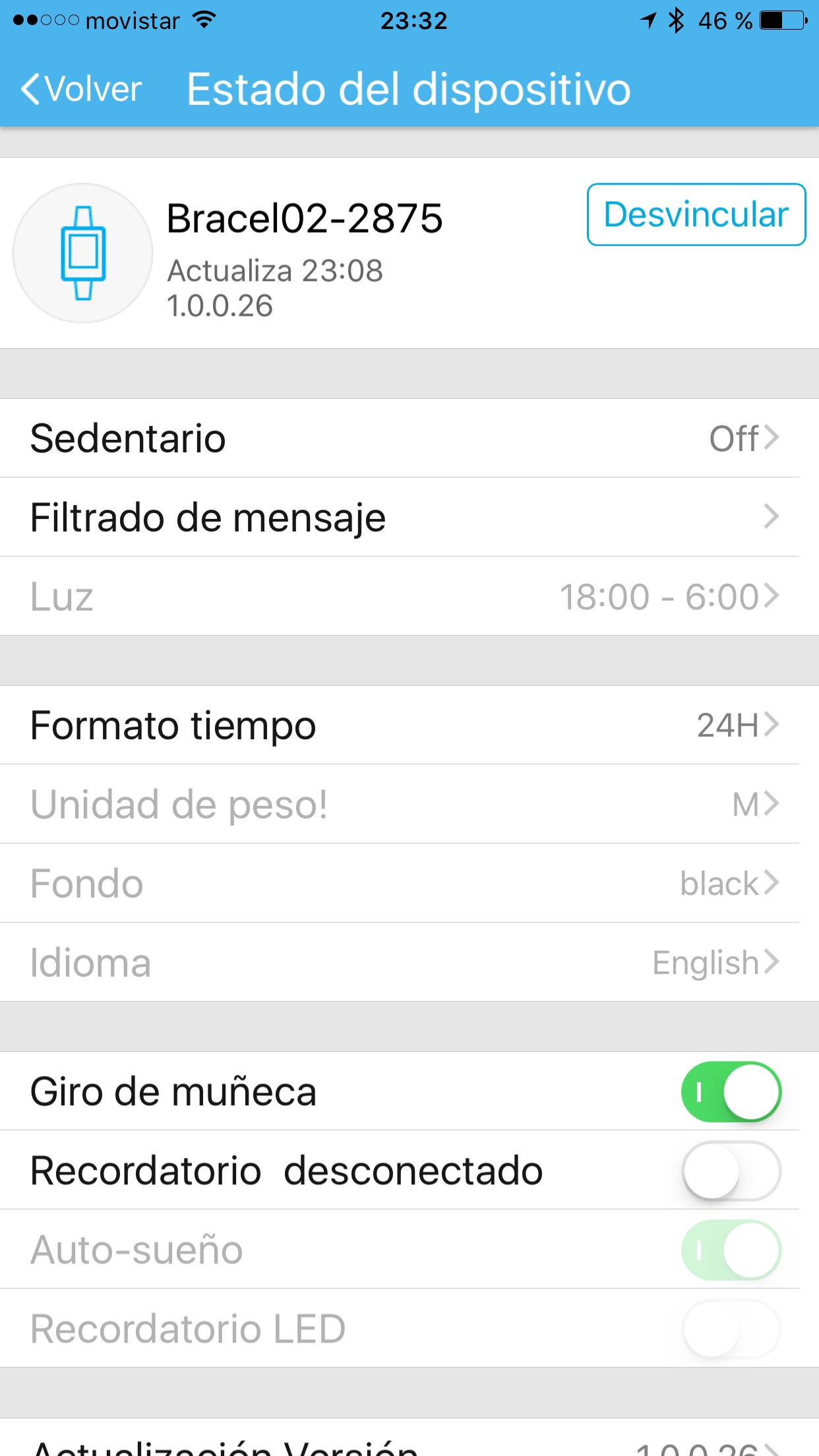The height and width of the screenshot is (1456, 819).
Task: Open the Luz schedule row
Action: click(x=409, y=597)
